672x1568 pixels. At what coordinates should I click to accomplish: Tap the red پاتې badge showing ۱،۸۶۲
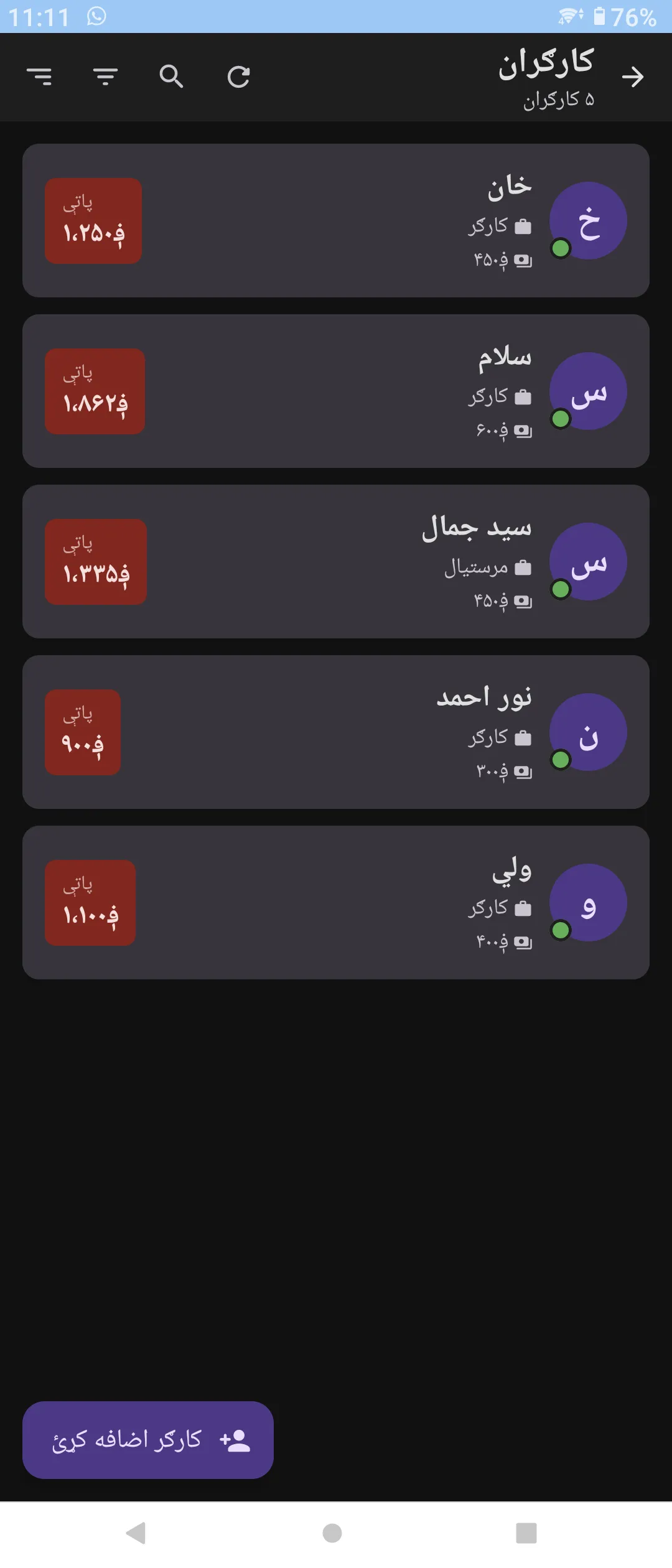click(94, 391)
